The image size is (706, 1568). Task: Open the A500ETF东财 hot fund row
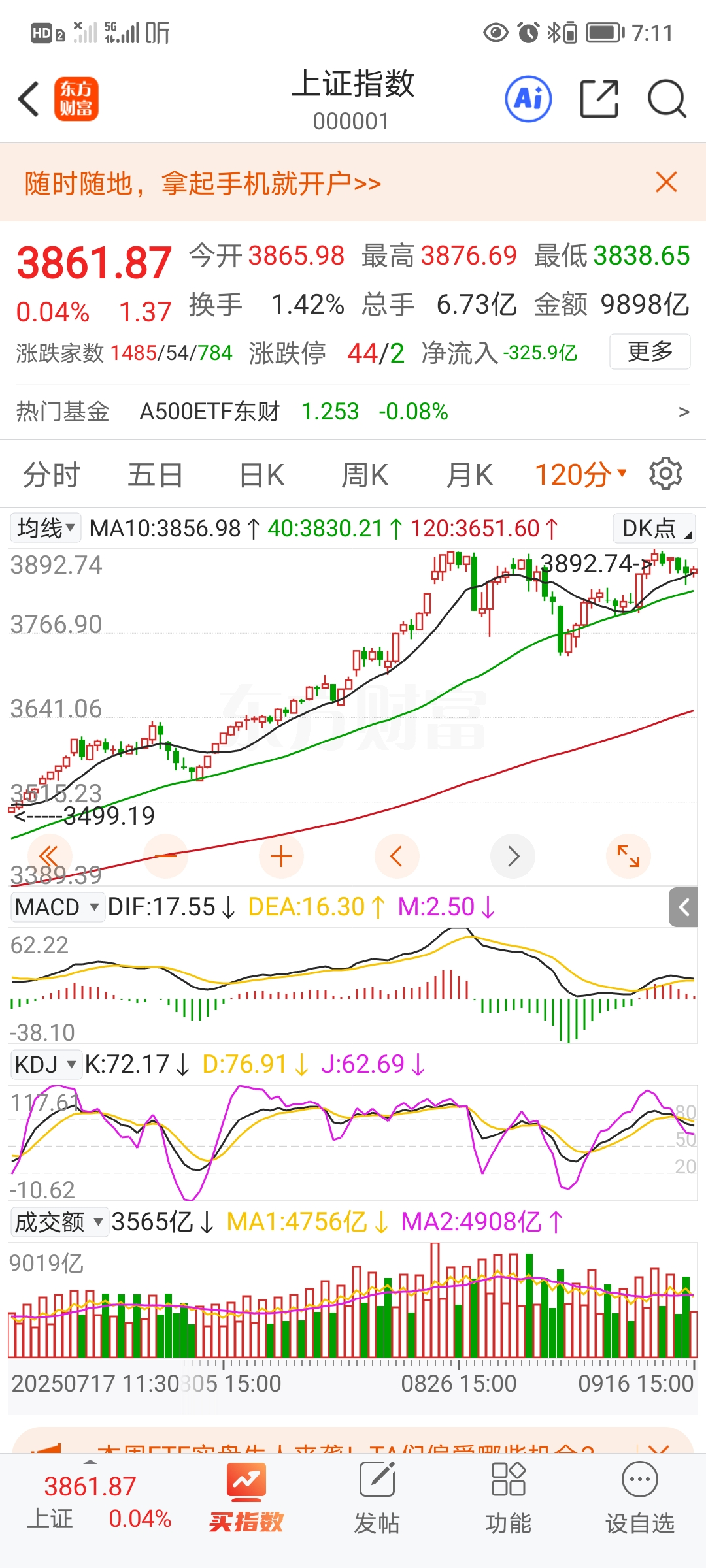tap(353, 412)
